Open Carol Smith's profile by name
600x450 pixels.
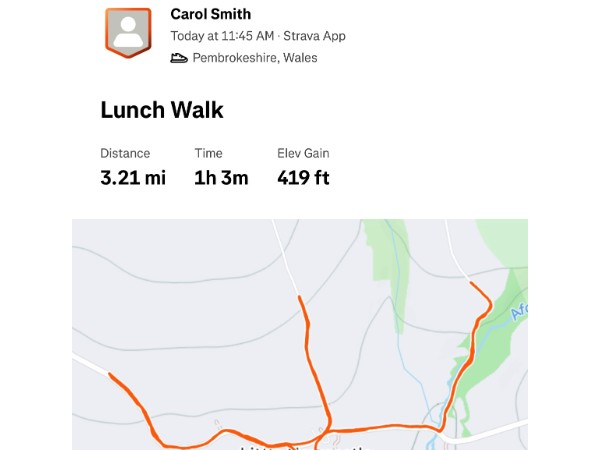tap(210, 14)
